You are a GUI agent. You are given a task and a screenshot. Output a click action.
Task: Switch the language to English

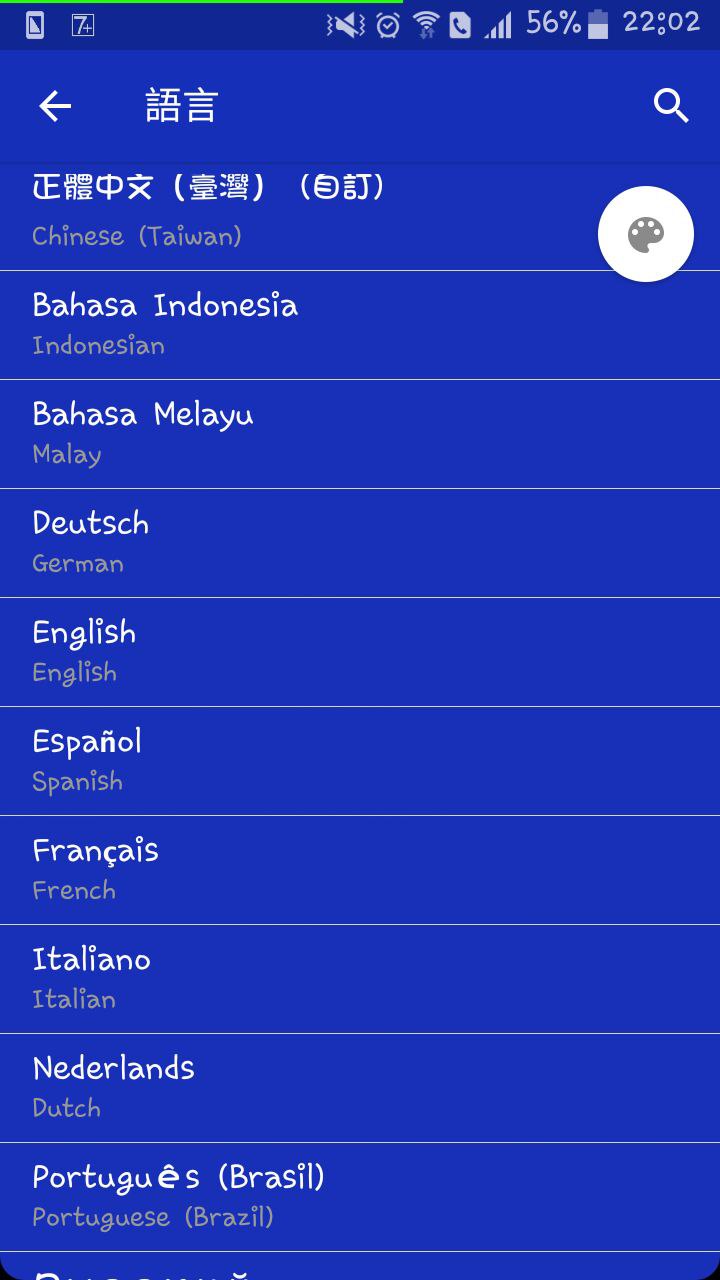coord(300,652)
